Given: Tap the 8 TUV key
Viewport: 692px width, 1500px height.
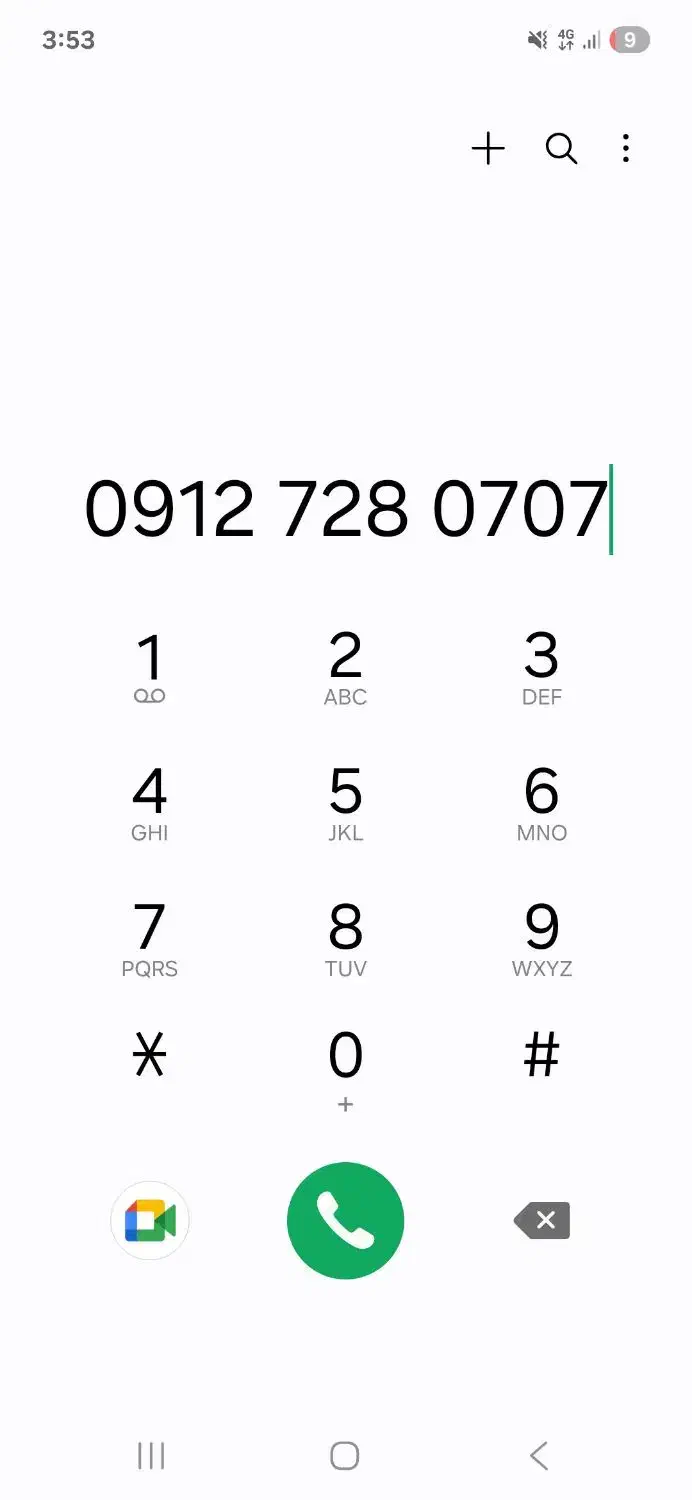Looking at the screenshot, I should pos(345,940).
